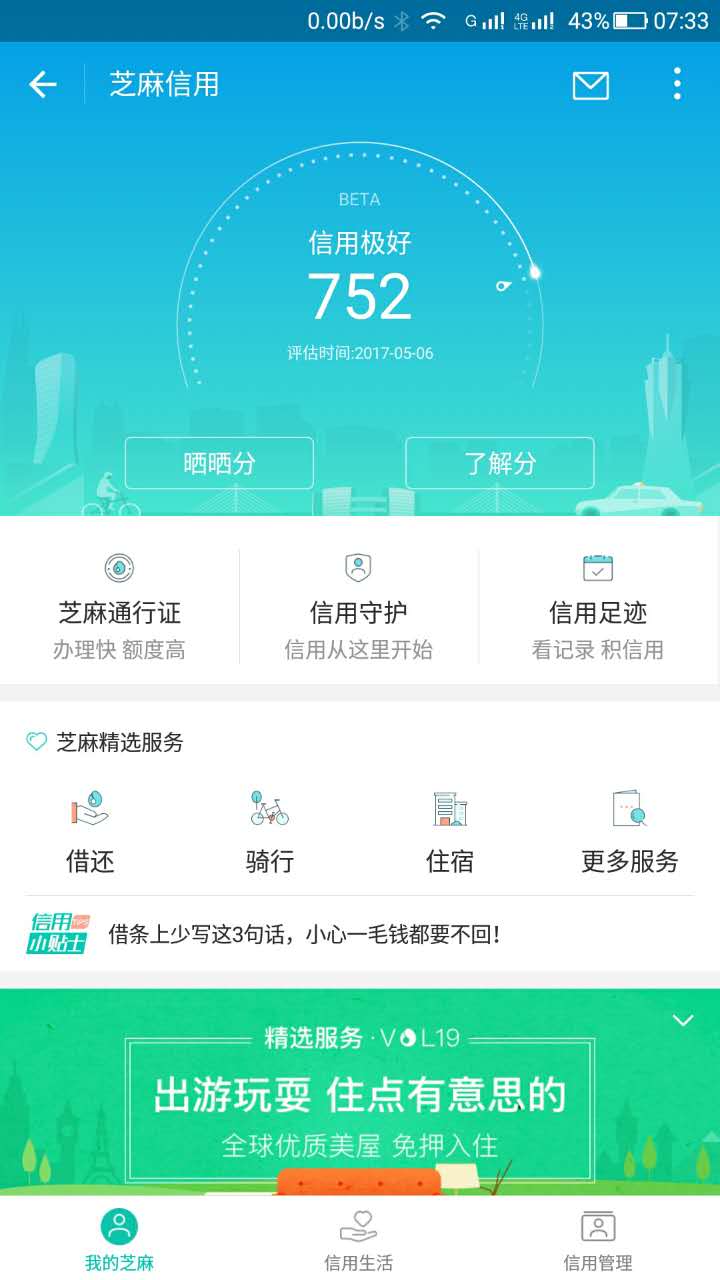Open 芝麻通行证
The width and height of the screenshot is (720, 1280).
pos(120,606)
